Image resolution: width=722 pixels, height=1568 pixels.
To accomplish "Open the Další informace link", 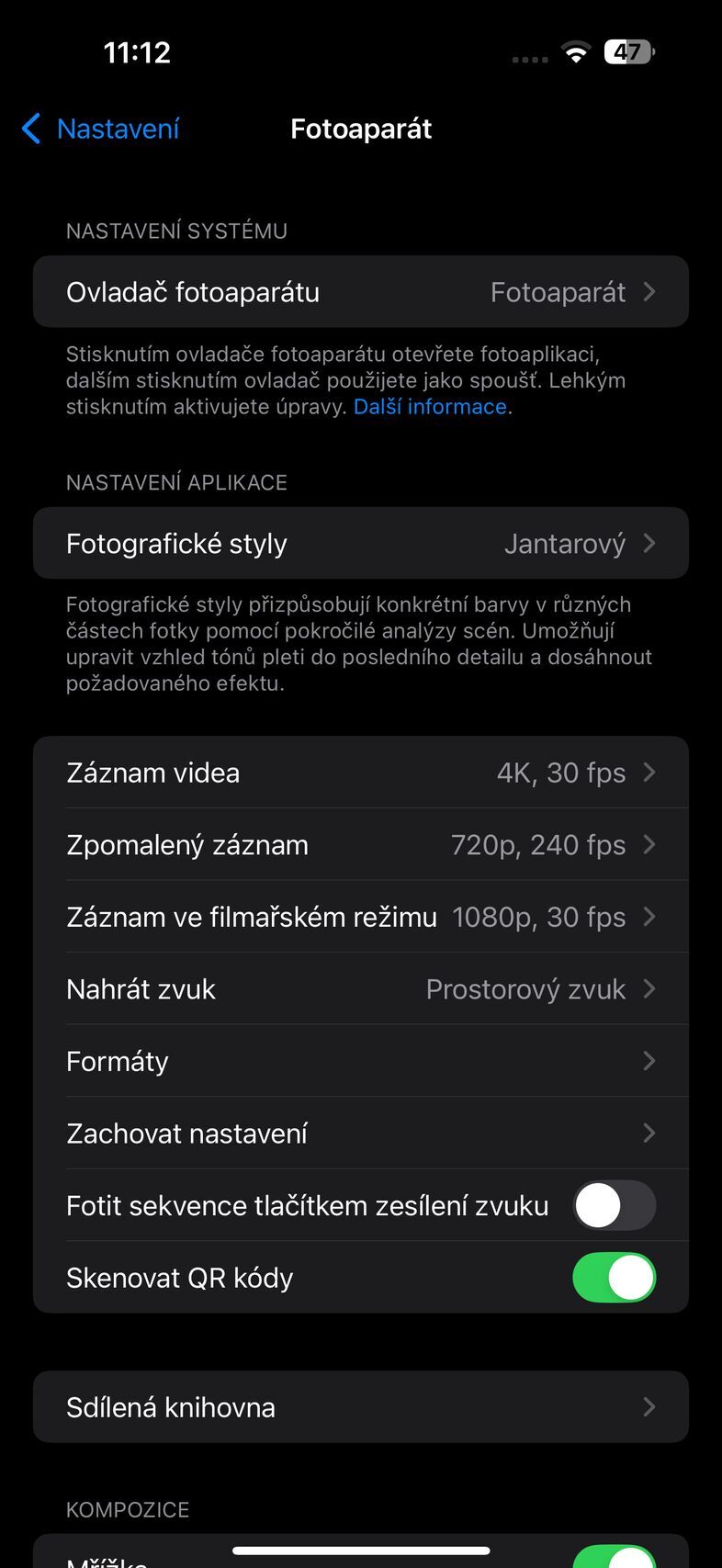I will 430,406.
